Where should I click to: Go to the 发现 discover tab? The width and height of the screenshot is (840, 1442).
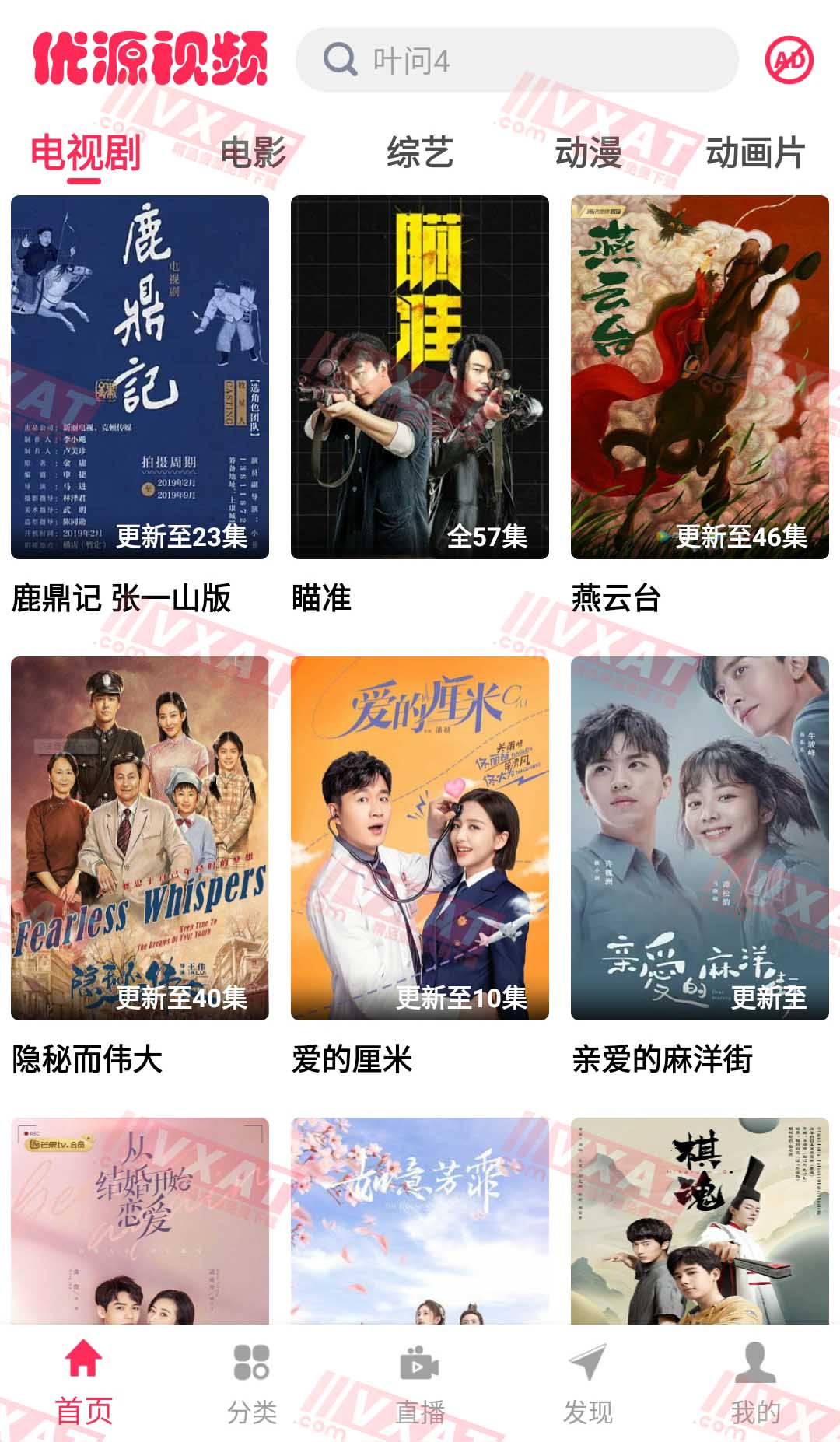(588, 1383)
